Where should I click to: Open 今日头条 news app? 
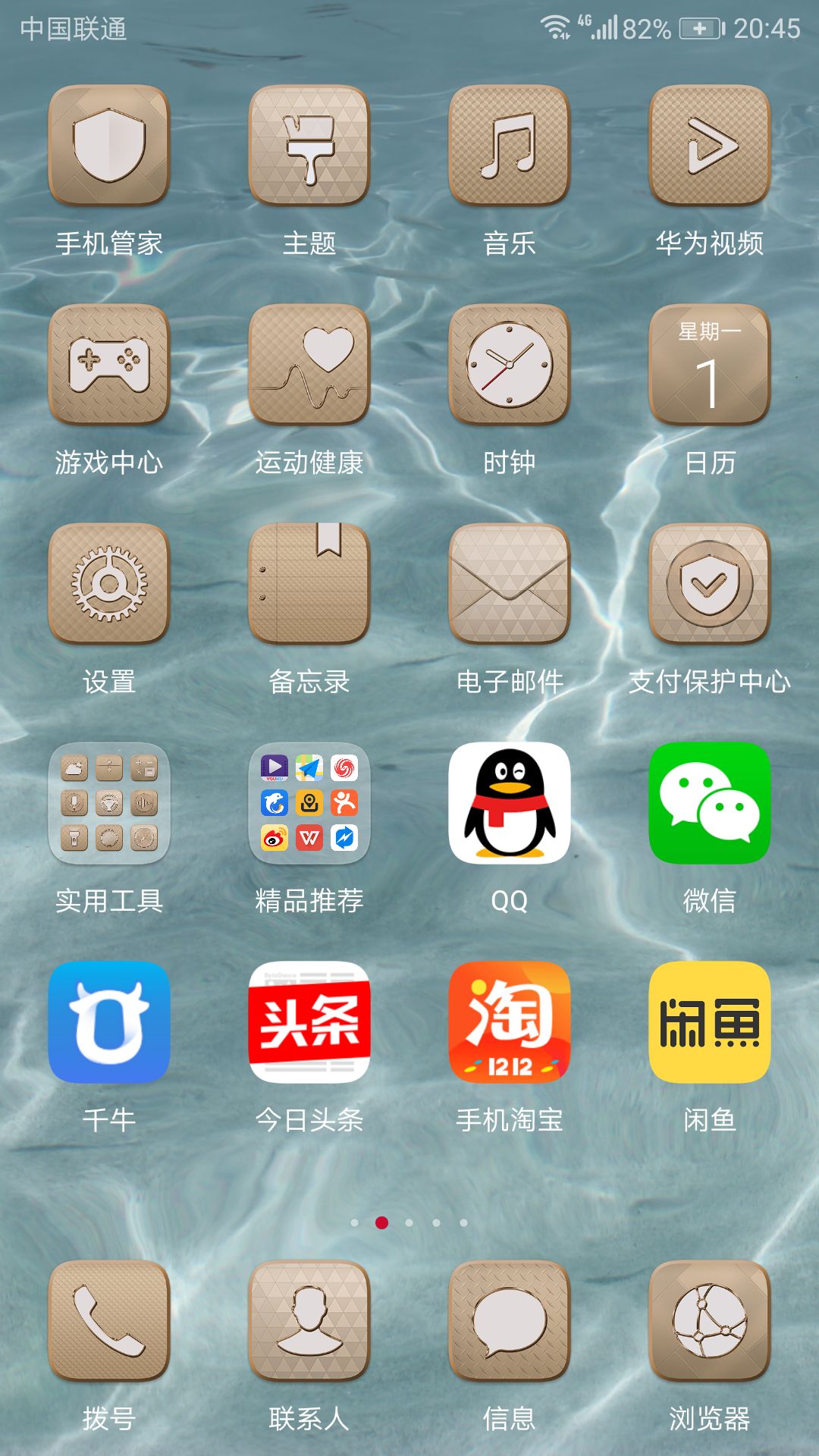click(x=309, y=1021)
